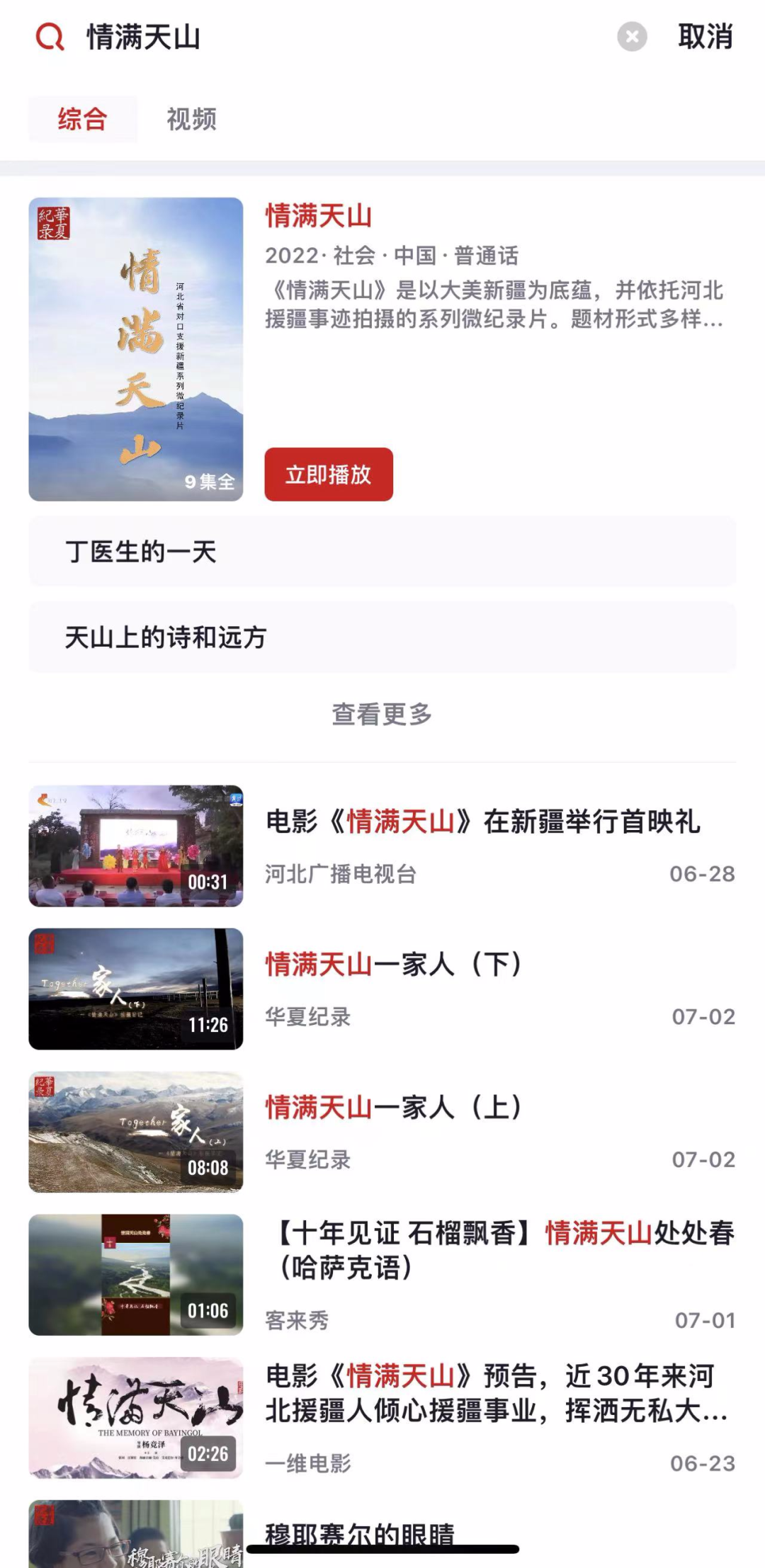Expand episodes with 查看更多
Image resolution: width=765 pixels, height=1568 pixels.
point(382,714)
